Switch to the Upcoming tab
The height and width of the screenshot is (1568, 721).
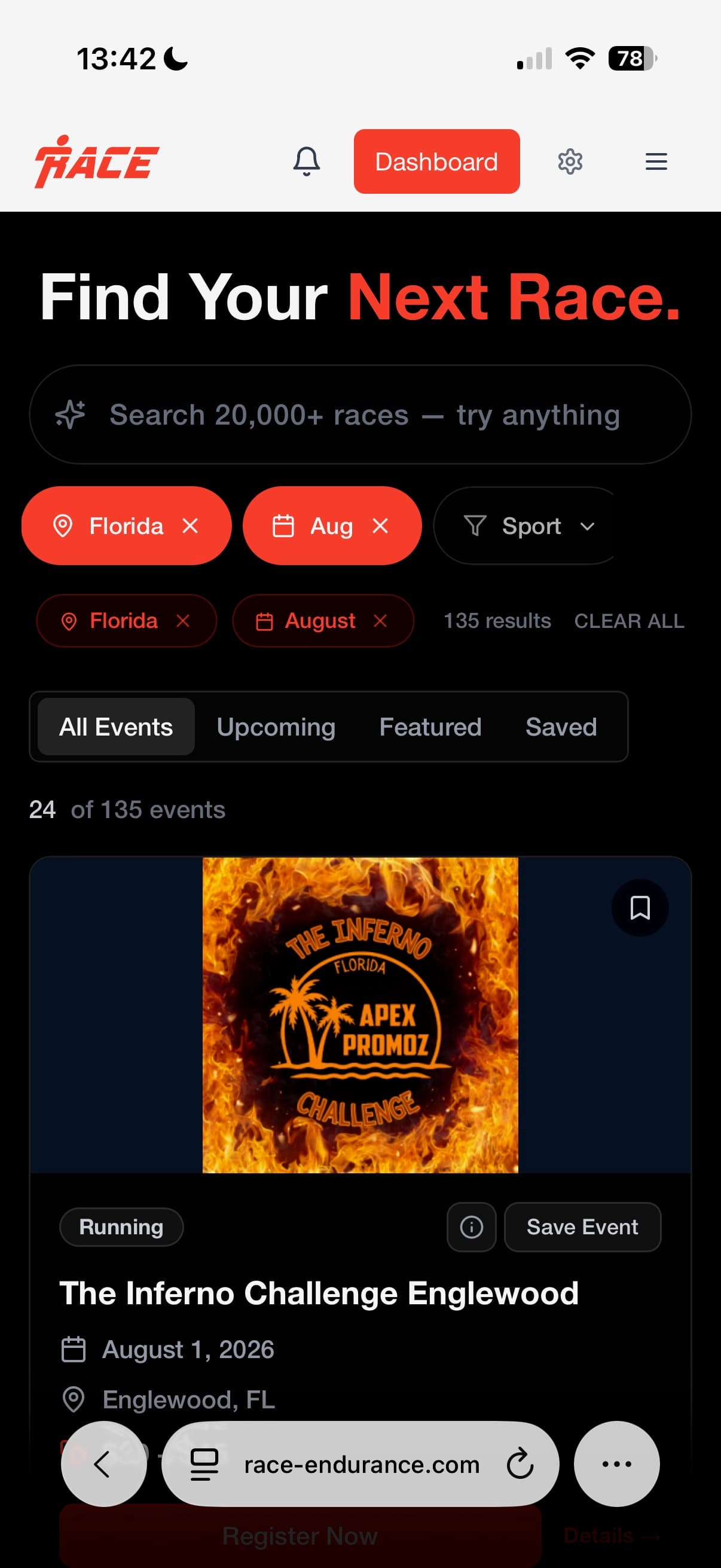pyautogui.click(x=276, y=726)
